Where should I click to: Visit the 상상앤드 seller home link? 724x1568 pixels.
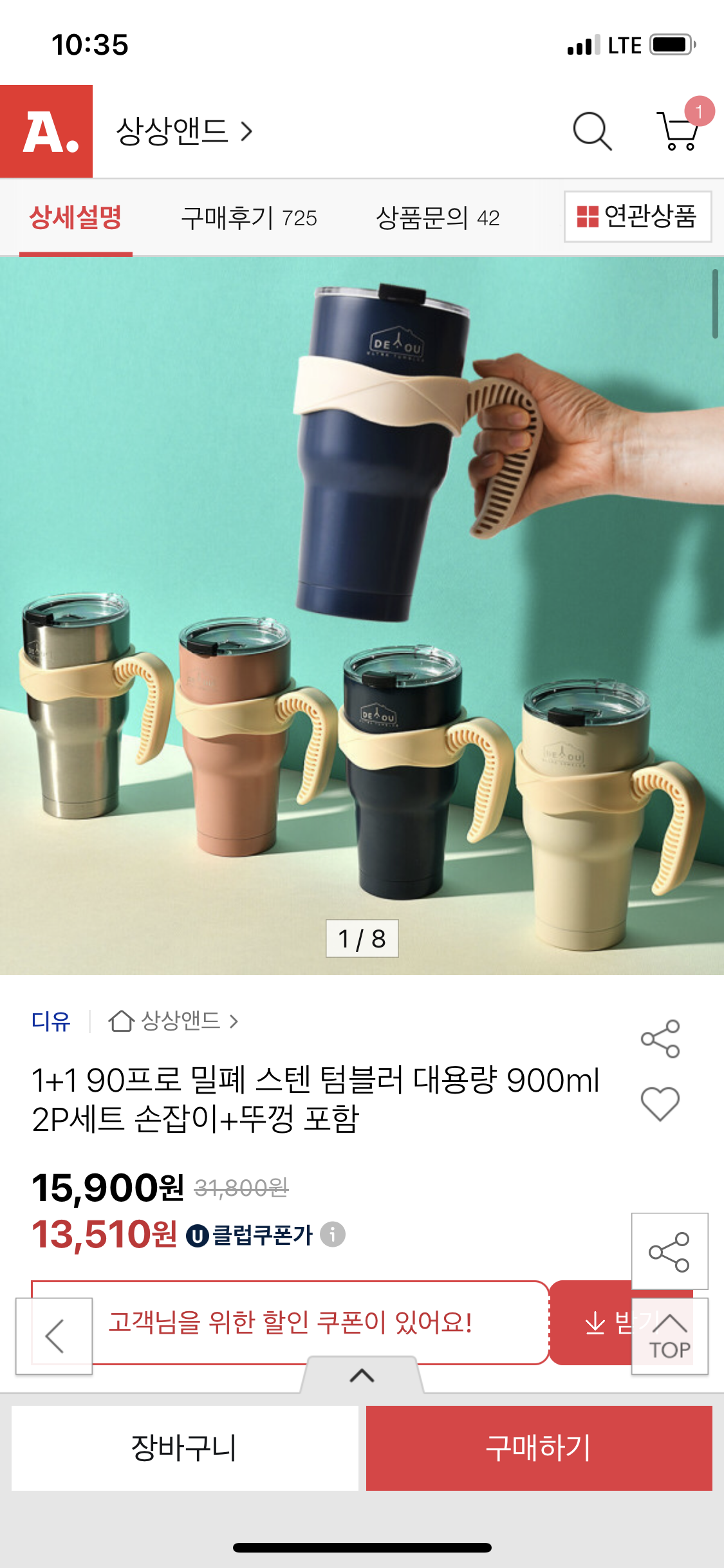(174, 1021)
